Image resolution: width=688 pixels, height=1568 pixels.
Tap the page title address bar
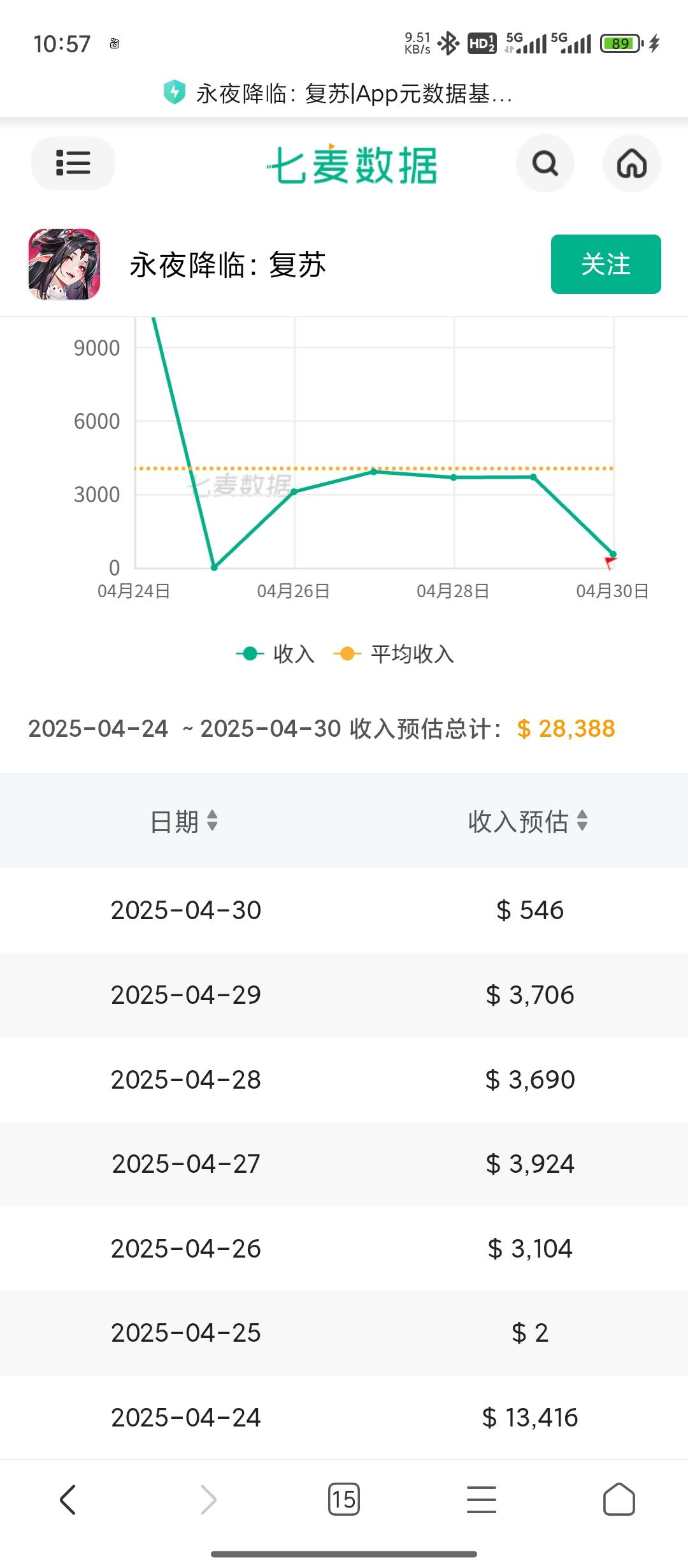pyautogui.click(x=344, y=94)
